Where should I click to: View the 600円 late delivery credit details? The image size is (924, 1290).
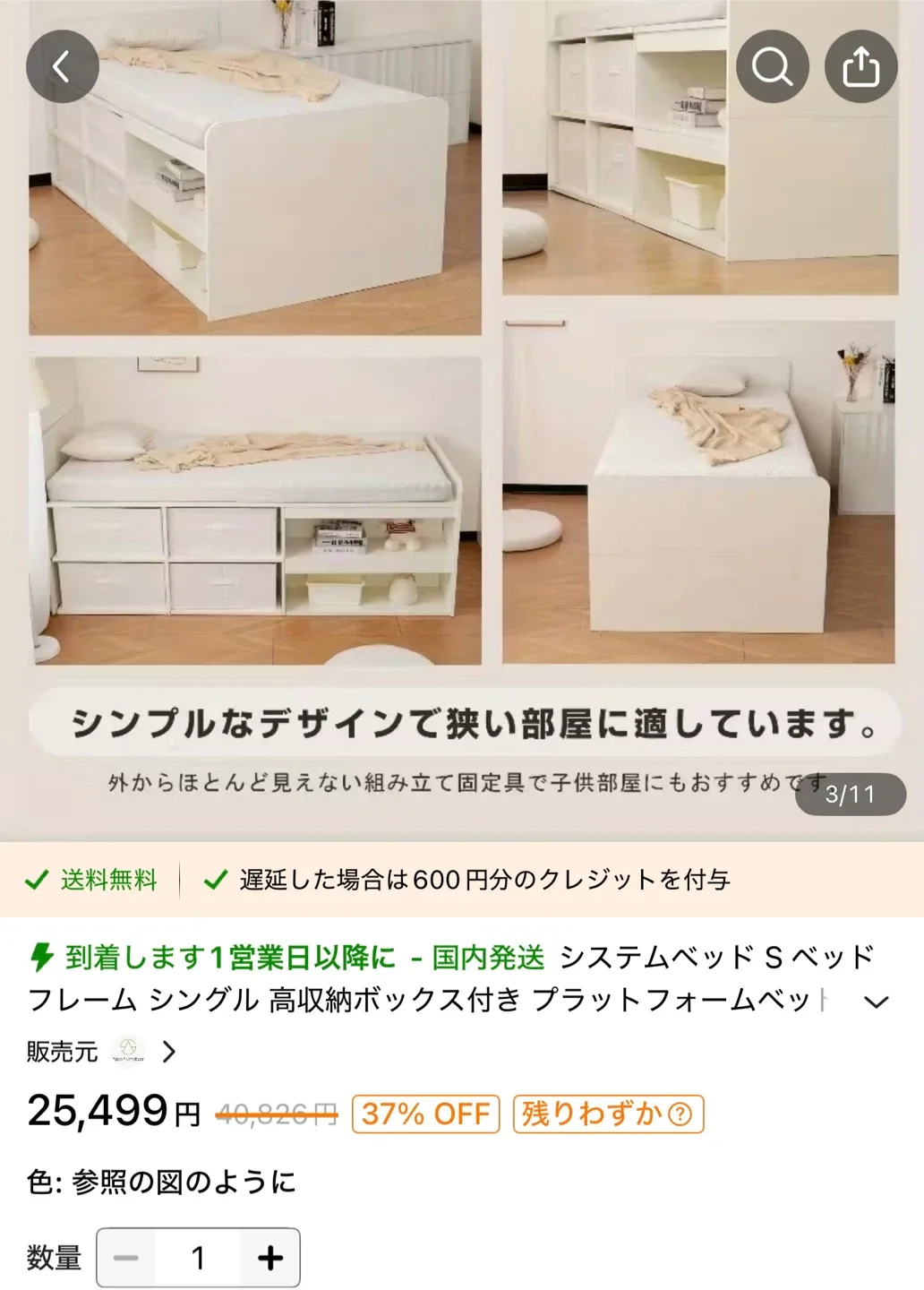point(467,880)
